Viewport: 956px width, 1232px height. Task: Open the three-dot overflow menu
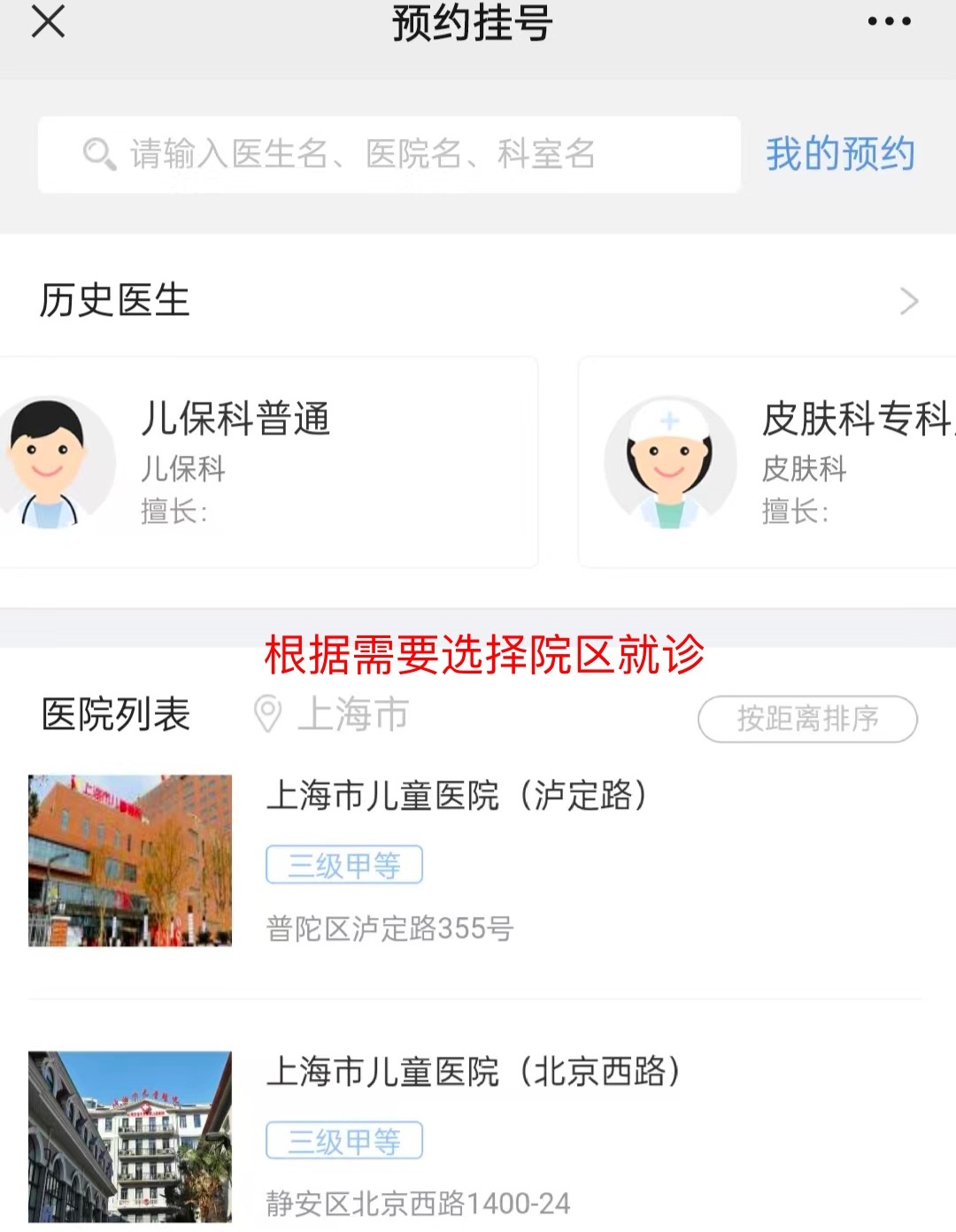(x=889, y=21)
